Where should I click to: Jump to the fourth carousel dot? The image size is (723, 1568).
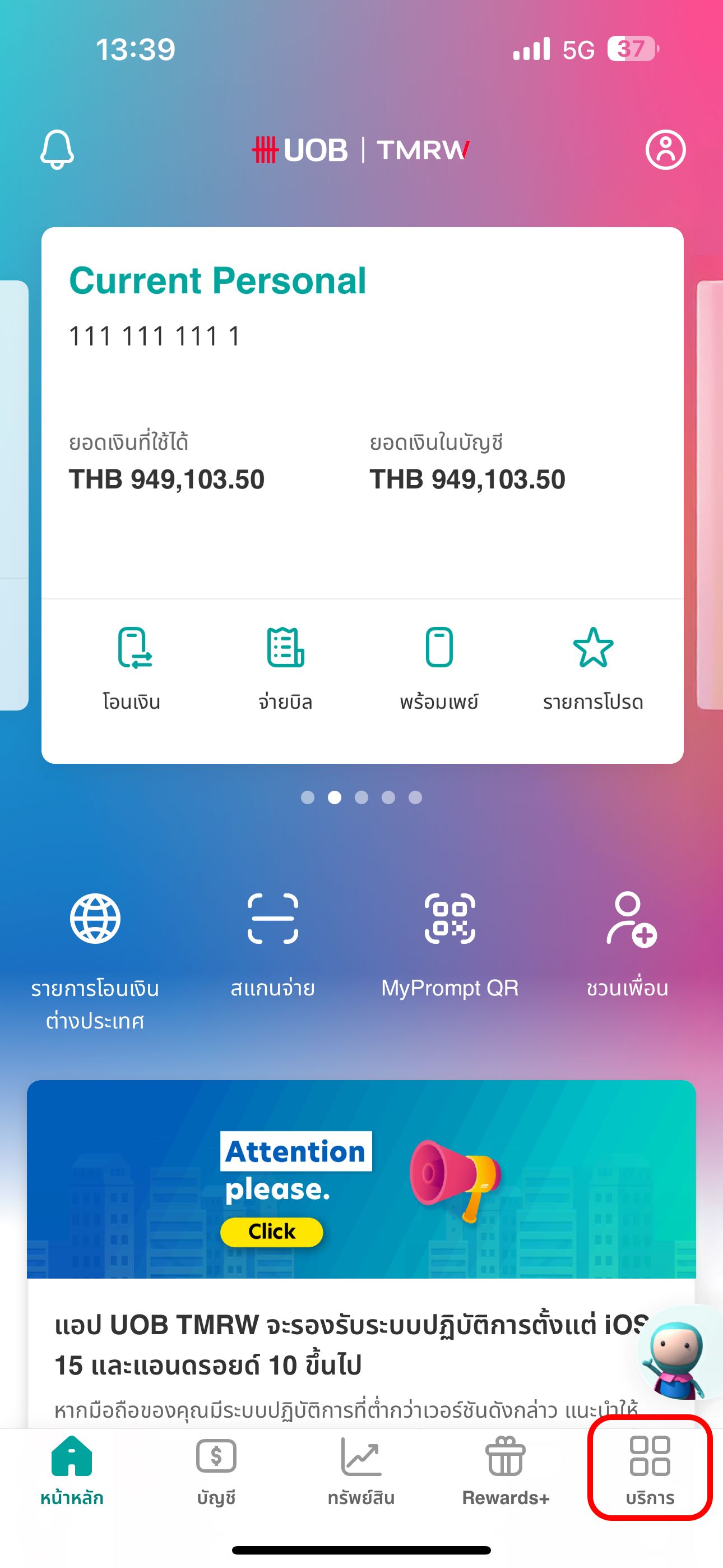[x=388, y=799]
